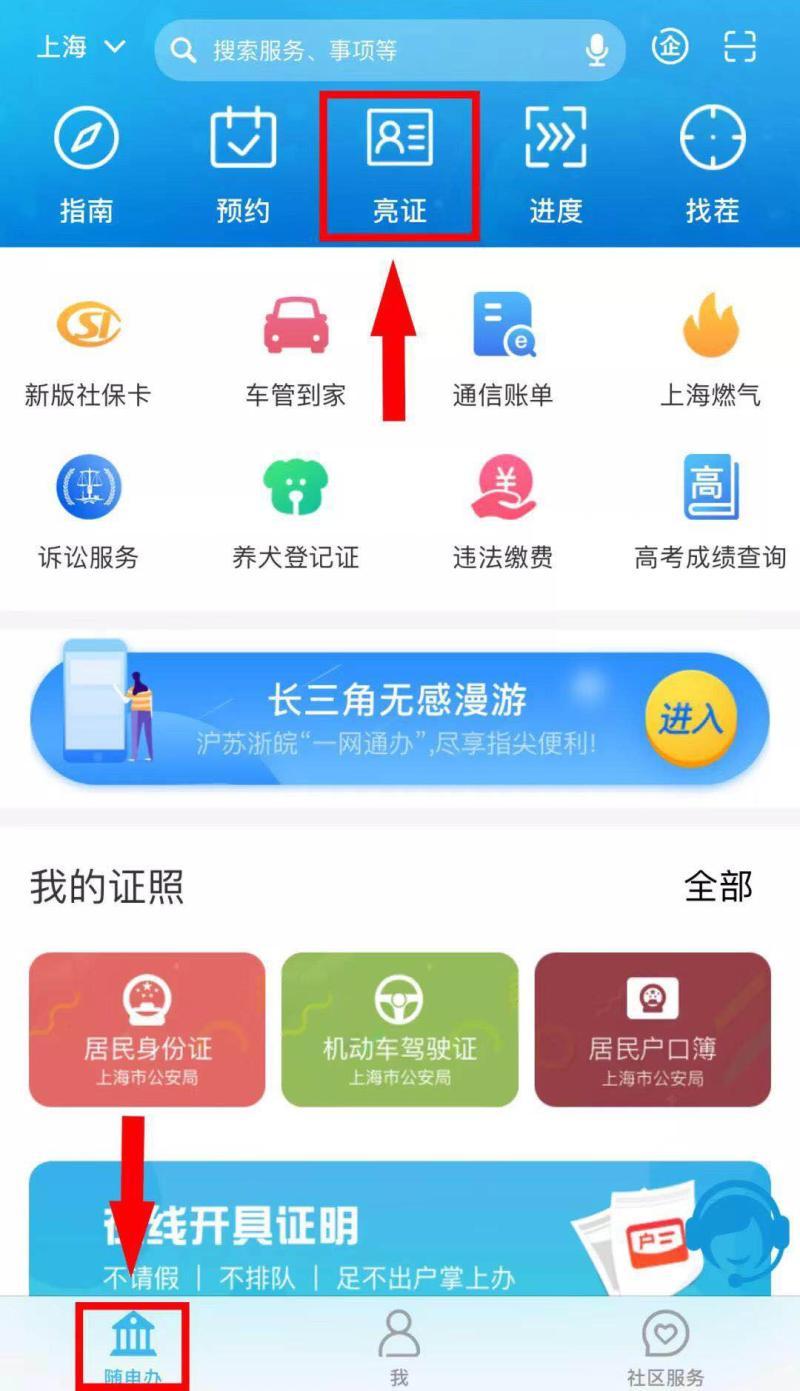Open the 上海 city dropdown
800x1391 pixels.
click(81, 47)
